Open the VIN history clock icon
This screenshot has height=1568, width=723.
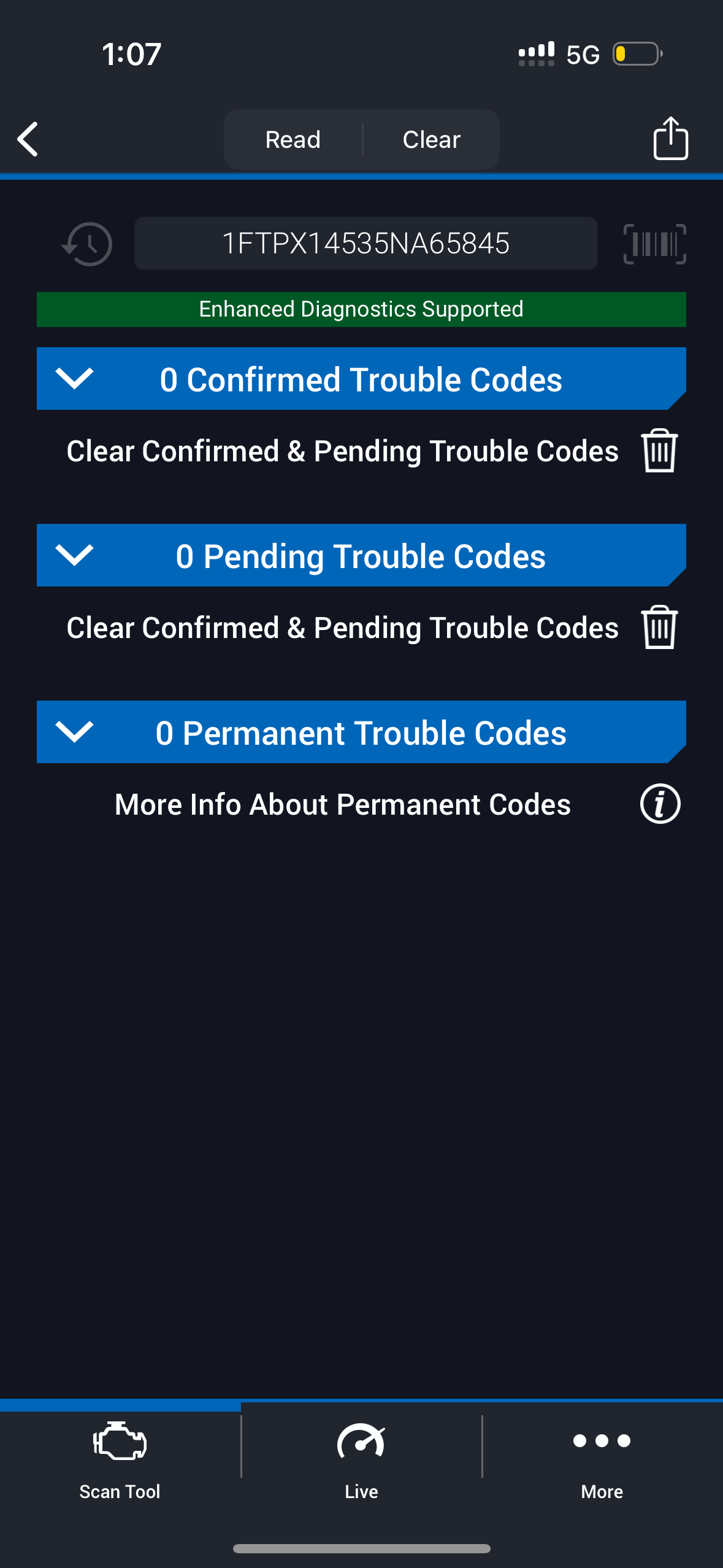pyautogui.click(x=88, y=244)
